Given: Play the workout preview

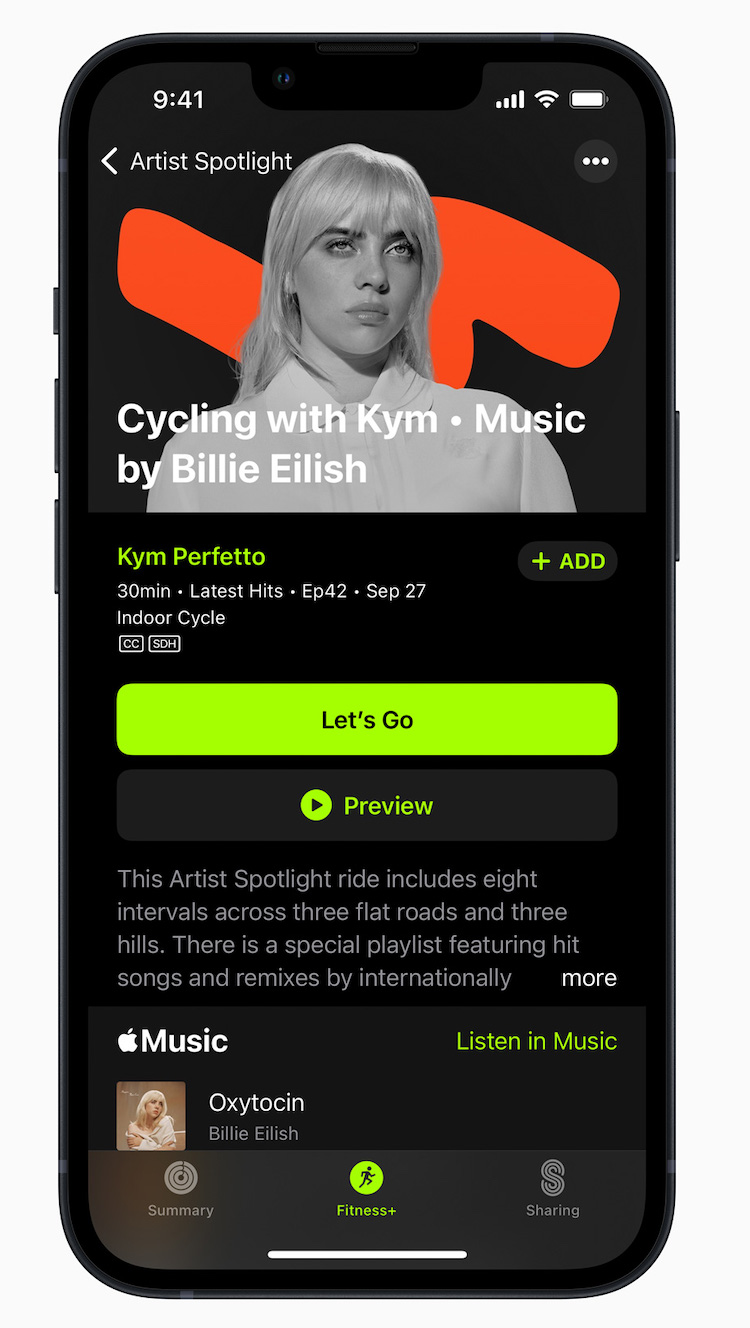Looking at the screenshot, I should [367, 805].
